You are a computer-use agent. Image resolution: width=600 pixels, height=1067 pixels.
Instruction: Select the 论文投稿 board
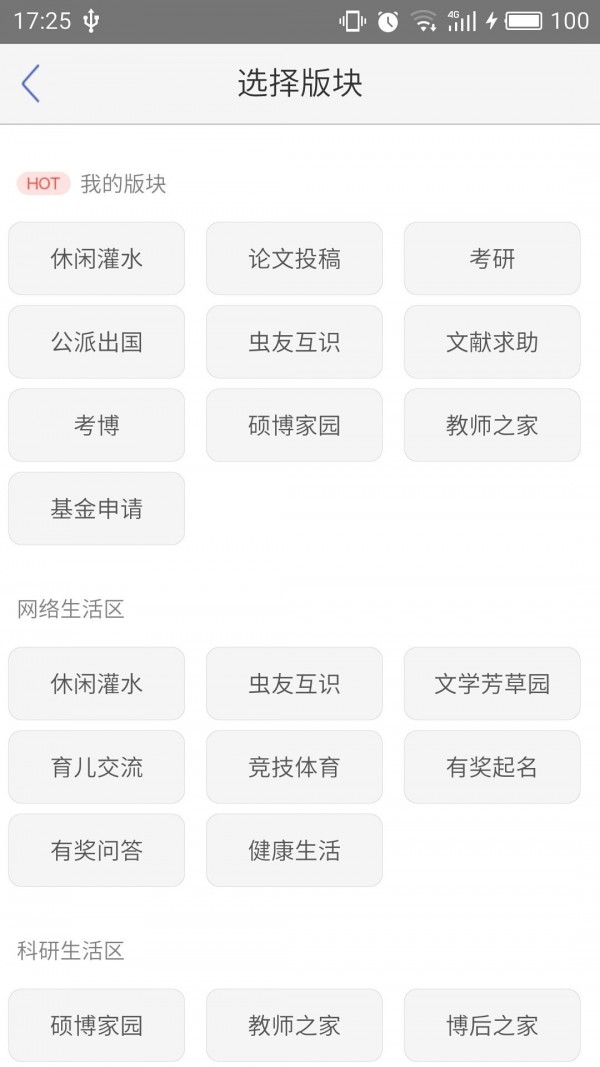294,259
